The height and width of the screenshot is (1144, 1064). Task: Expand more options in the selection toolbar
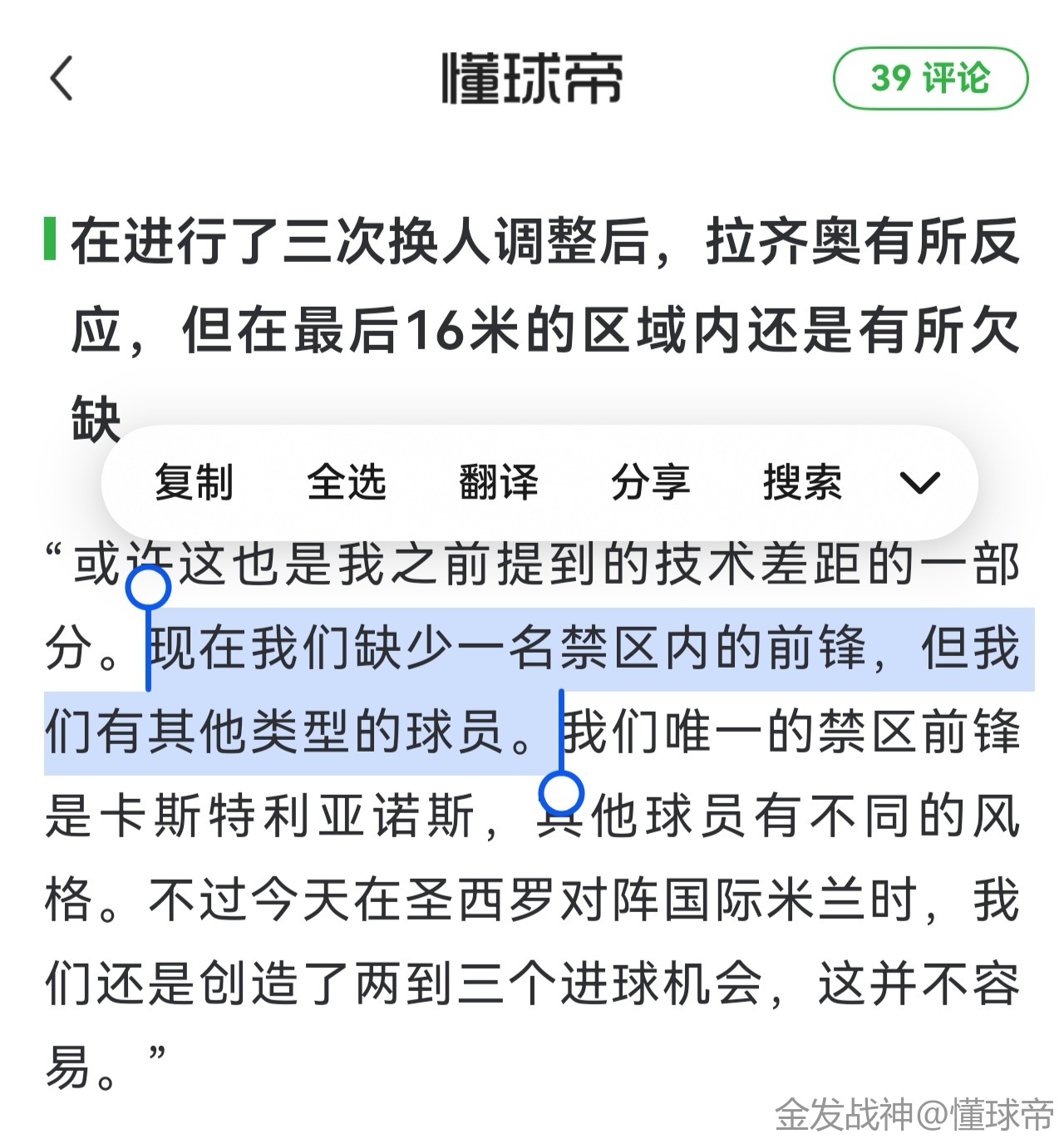click(x=919, y=482)
